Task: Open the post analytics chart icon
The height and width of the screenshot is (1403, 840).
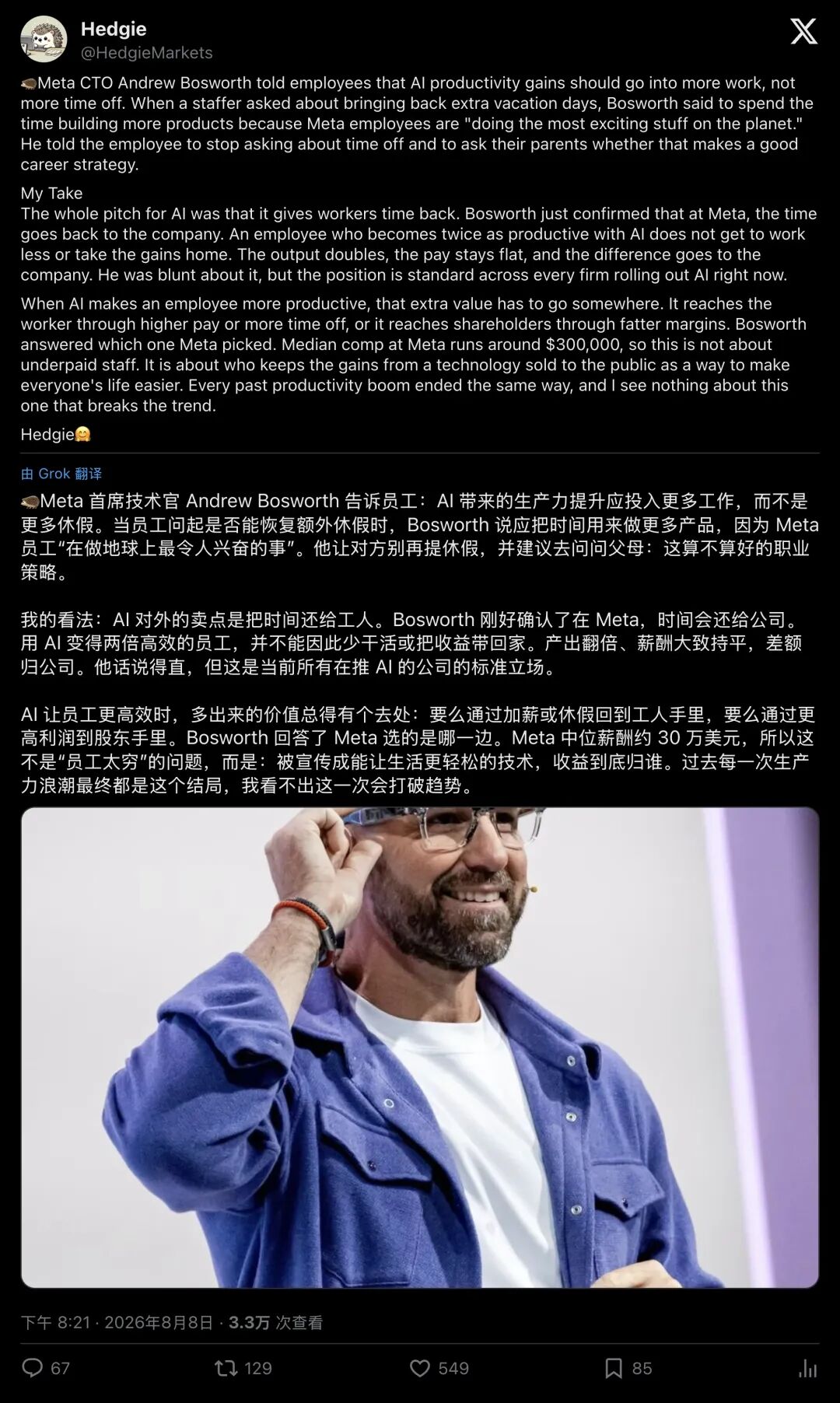Action: click(x=808, y=1368)
